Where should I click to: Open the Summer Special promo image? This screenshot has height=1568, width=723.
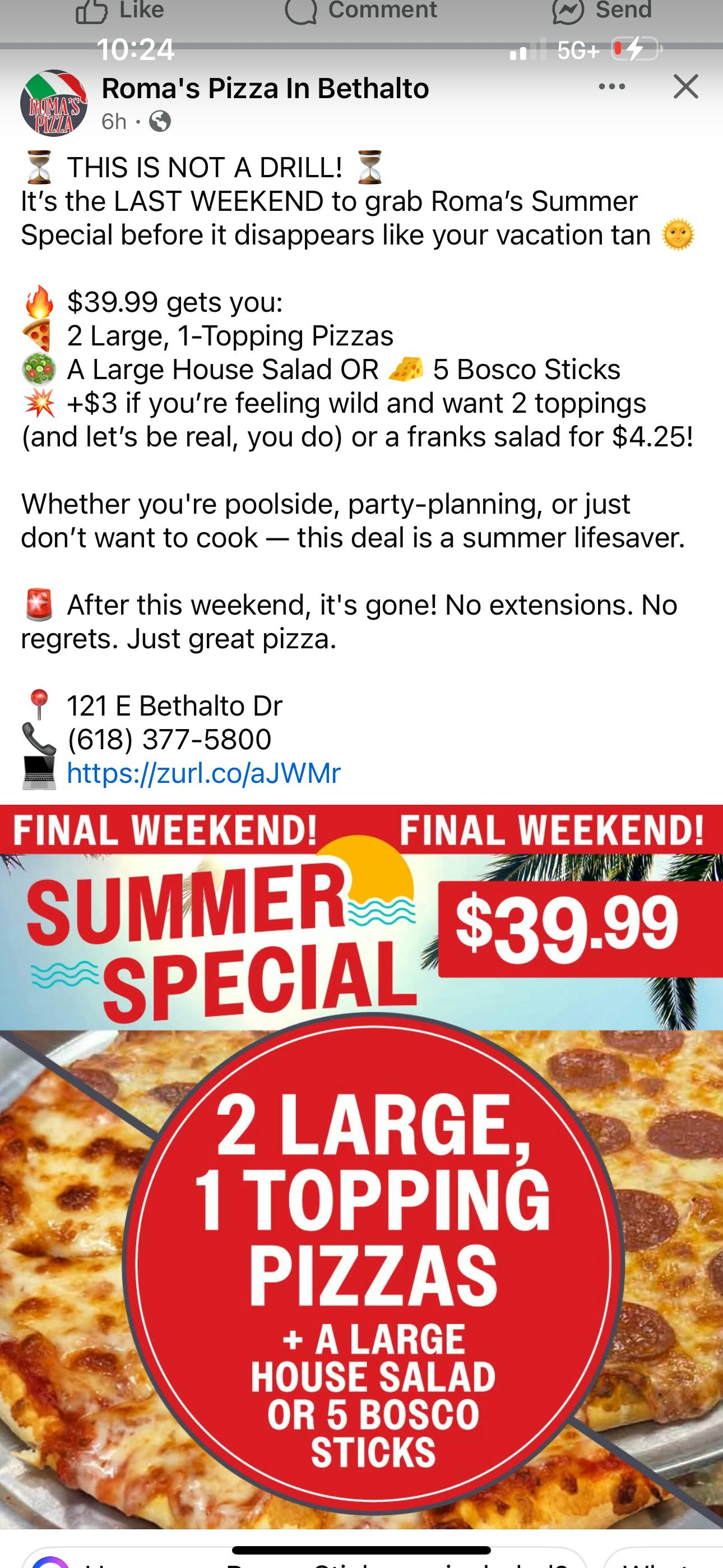[361, 1167]
